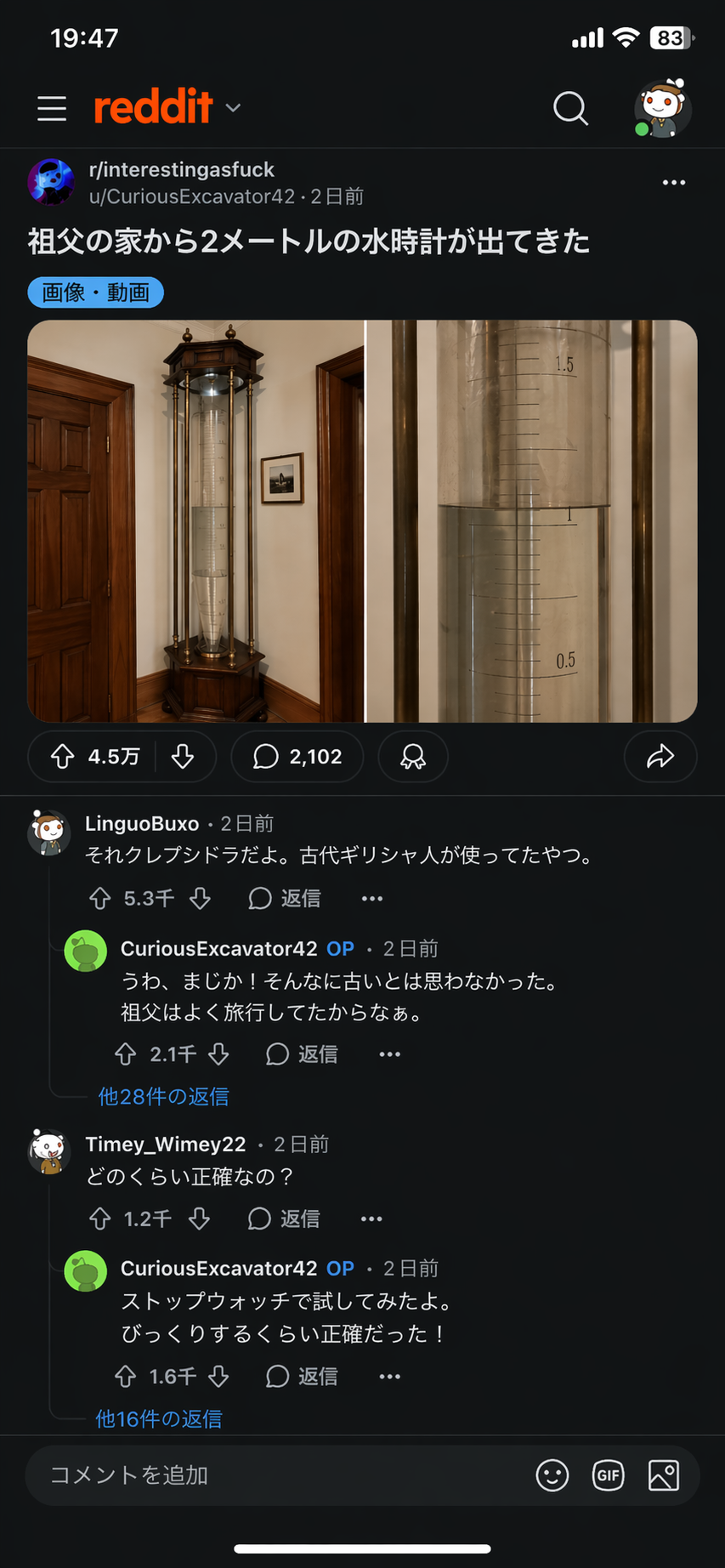This screenshot has height=1568, width=725.
Task: View the full water clock photo
Action: [195, 520]
